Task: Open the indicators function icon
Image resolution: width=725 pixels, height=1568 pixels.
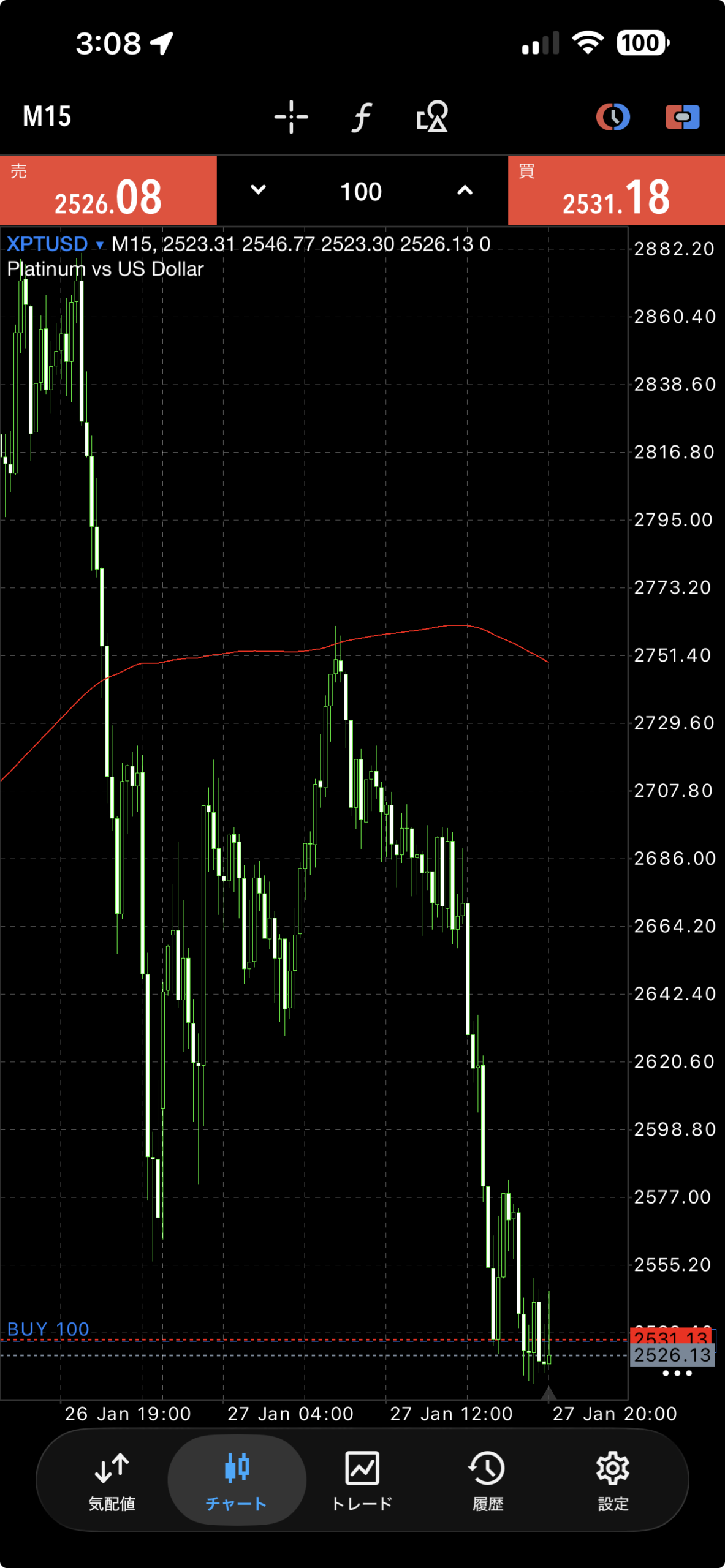Action: click(x=362, y=116)
